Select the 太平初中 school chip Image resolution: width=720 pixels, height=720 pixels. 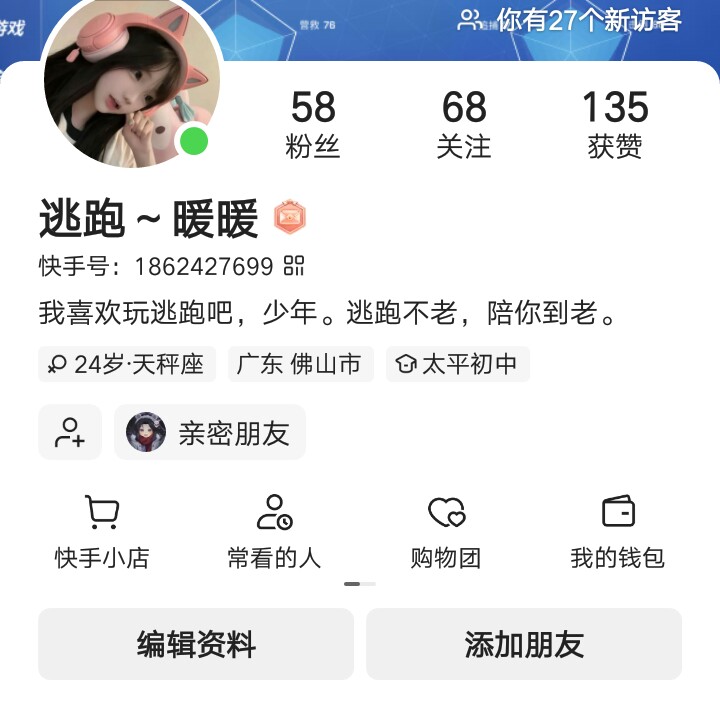[x=457, y=364]
